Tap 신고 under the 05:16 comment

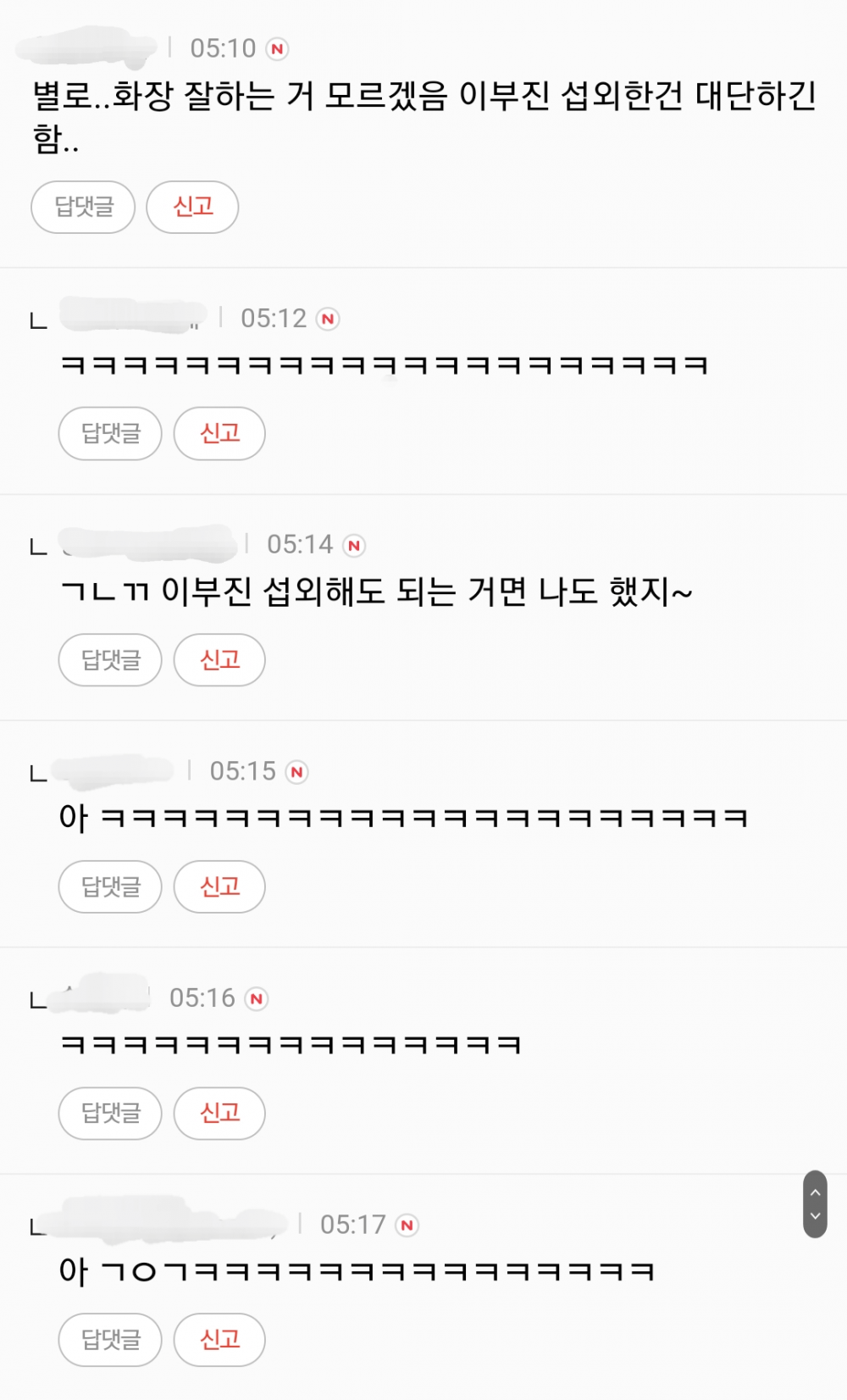(219, 1113)
